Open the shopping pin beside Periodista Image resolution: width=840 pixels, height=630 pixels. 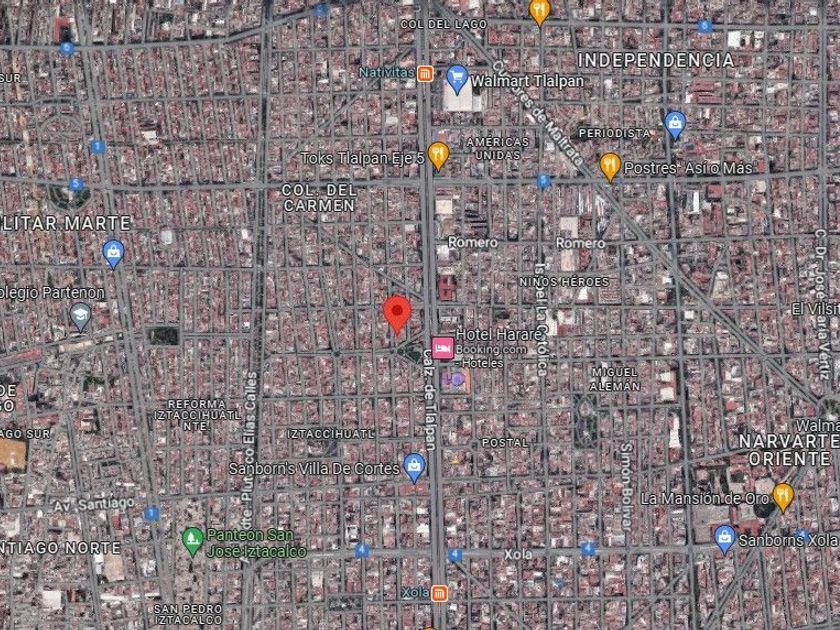tap(675, 125)
